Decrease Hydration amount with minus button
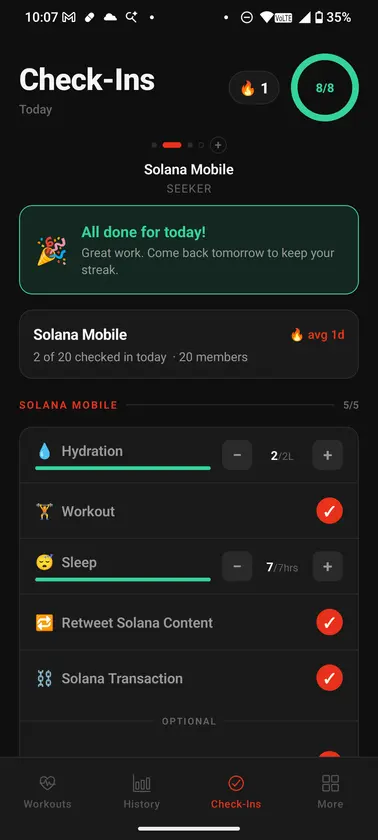Image resolution: width=378 pixels, height=840 pixels. [x=237, y=455]
